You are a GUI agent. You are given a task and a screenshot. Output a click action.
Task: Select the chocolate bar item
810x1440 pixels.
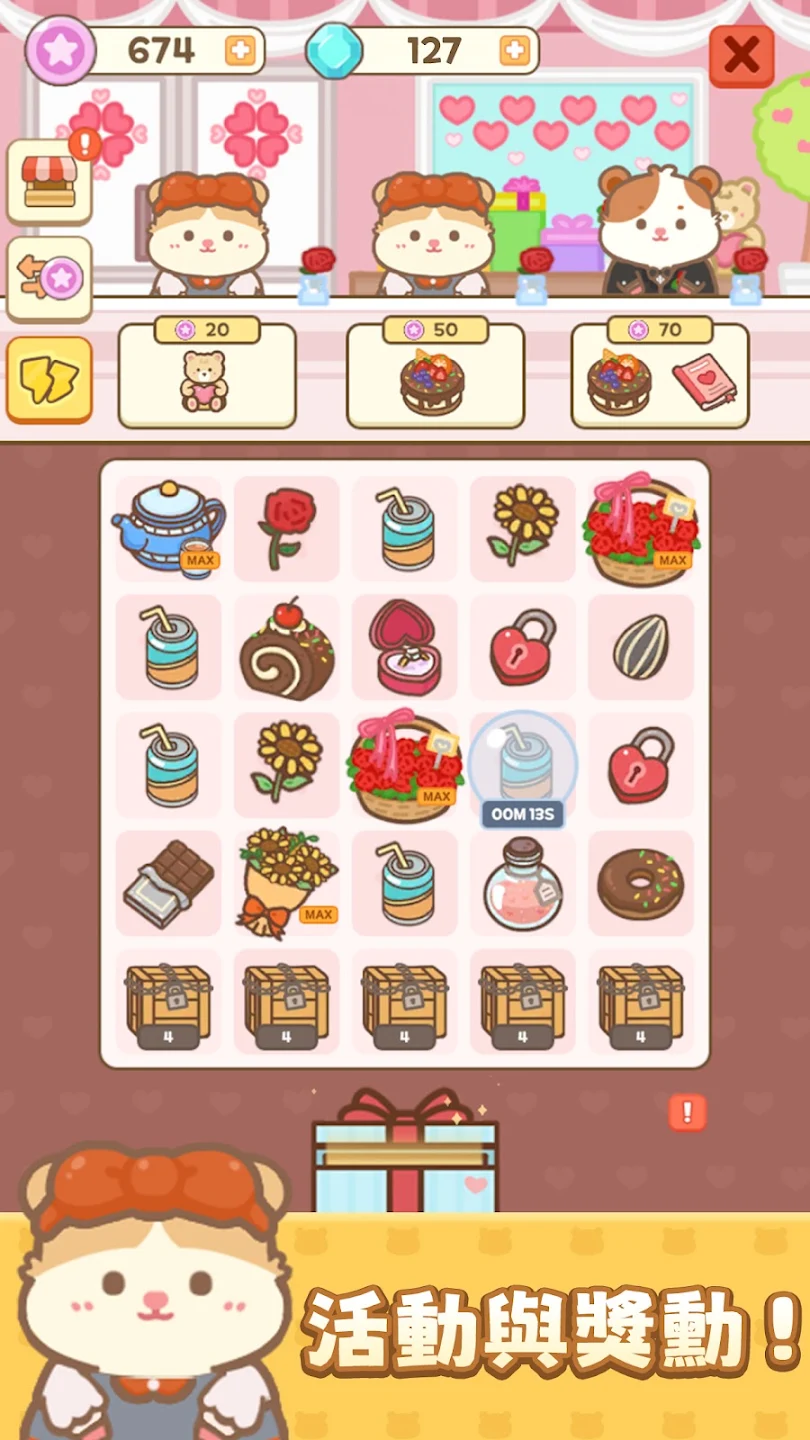[x=168, y=883]
